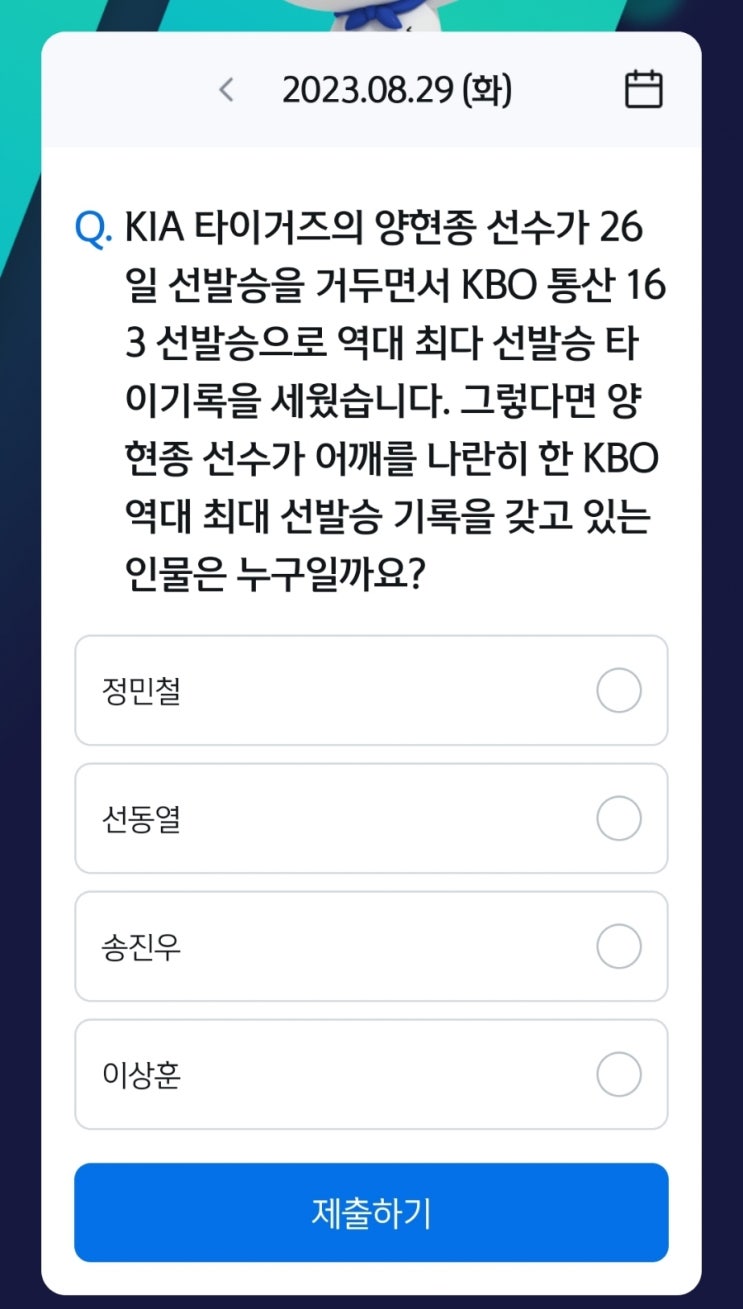Click the 정민철 answer row
The height and width of the screenshot is (1309, 743).
click(371, 690)
